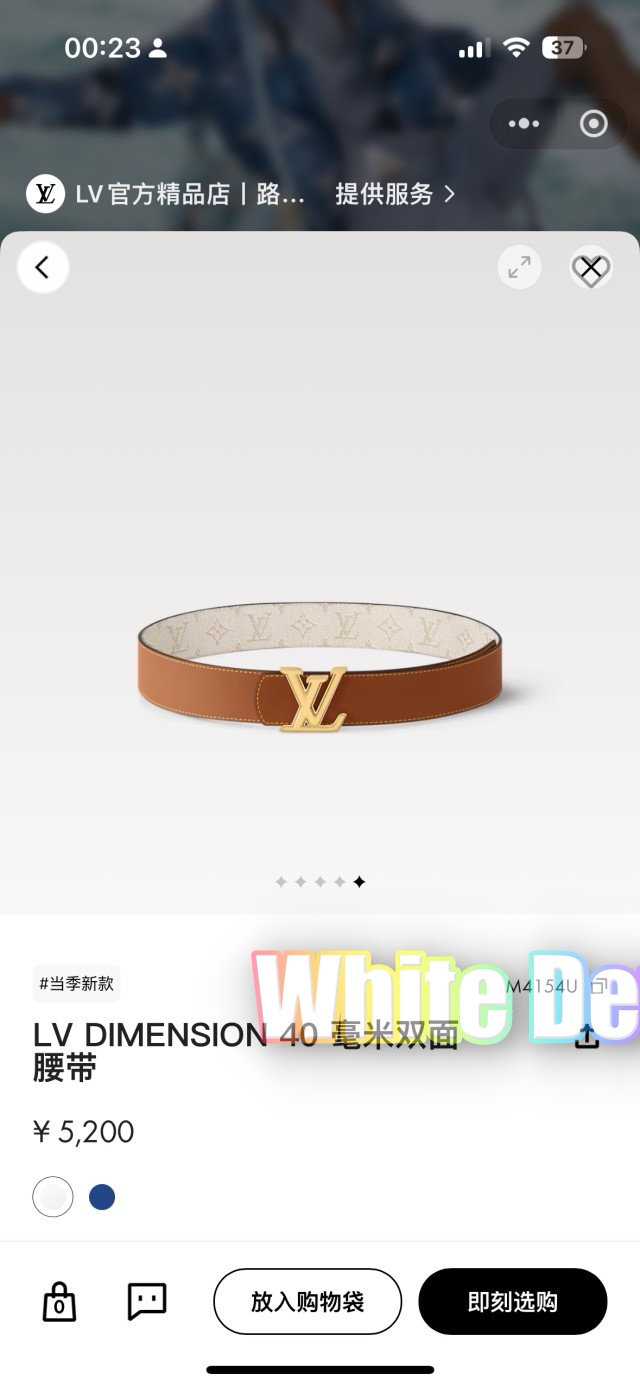Open the shopping bag
Image resolution: width=640 pixels, height=1387 pixels.
point(59,1302)
